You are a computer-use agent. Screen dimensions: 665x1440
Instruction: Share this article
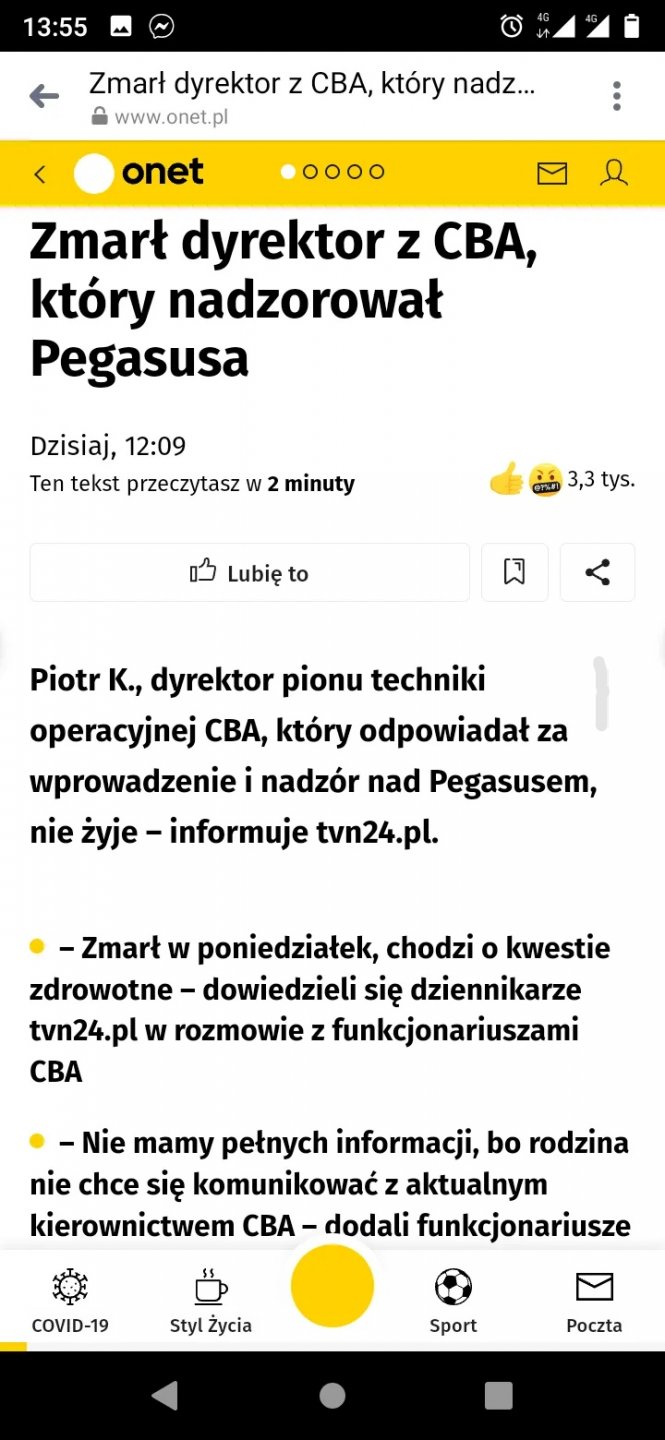[597, 572]
